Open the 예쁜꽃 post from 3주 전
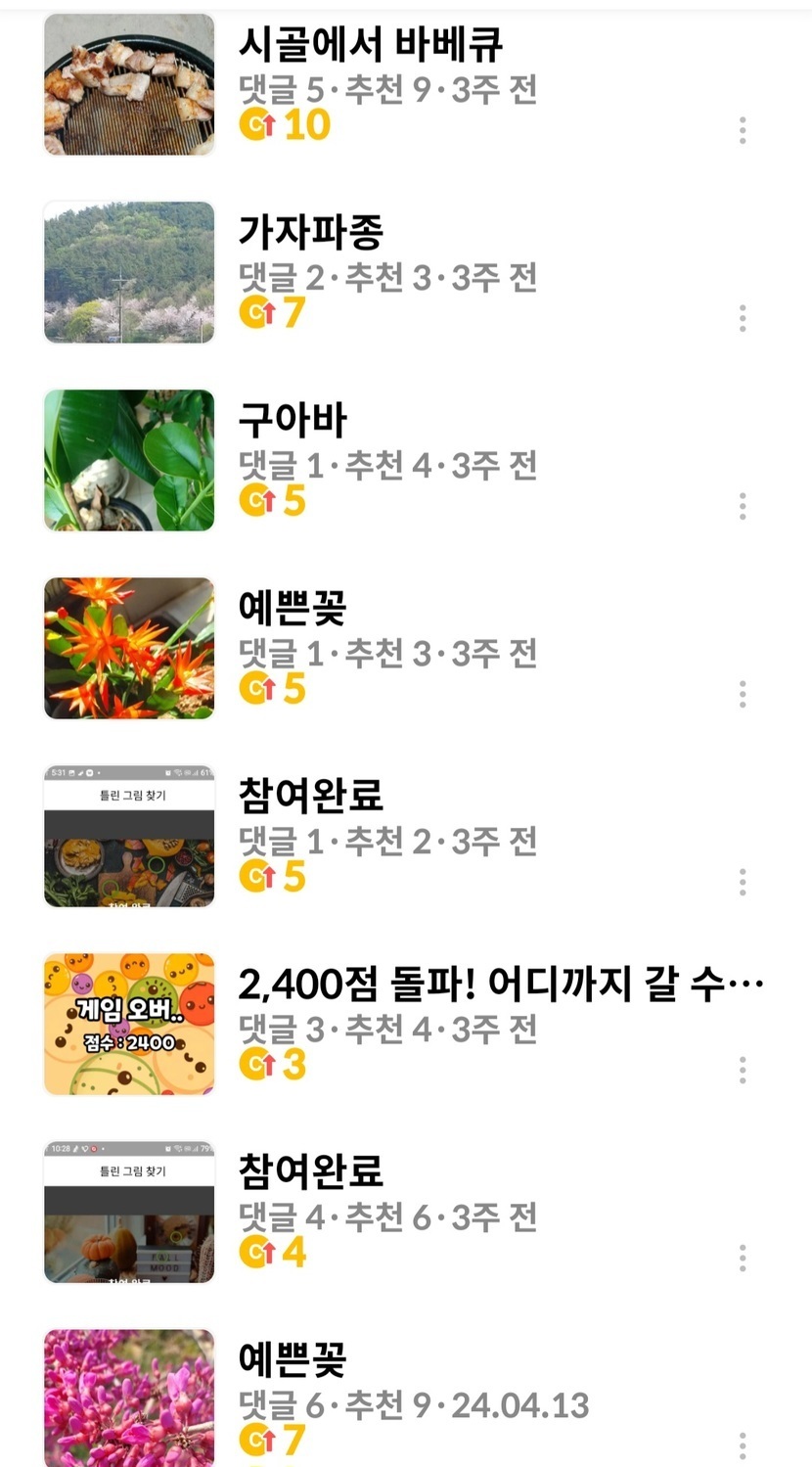812x1467 pixels. [293, 608]
